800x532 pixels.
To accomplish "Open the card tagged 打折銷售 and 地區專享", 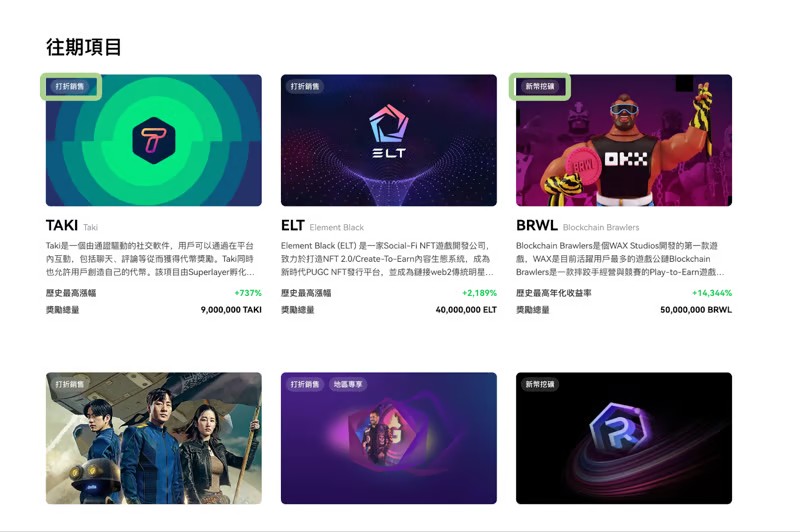I will pos(389,438).
